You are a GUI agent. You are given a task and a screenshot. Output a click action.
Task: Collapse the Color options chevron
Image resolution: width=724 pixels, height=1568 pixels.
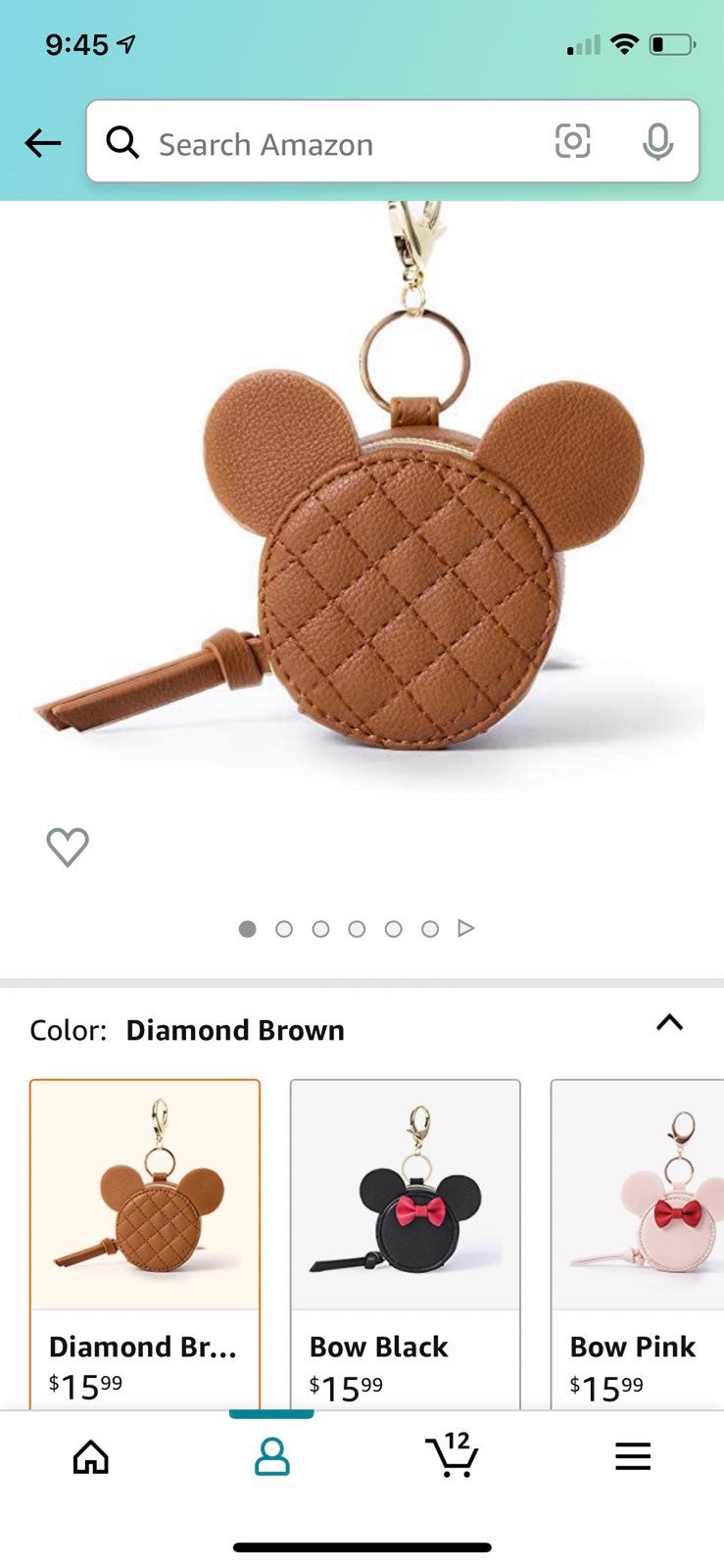pos(669,1023)
